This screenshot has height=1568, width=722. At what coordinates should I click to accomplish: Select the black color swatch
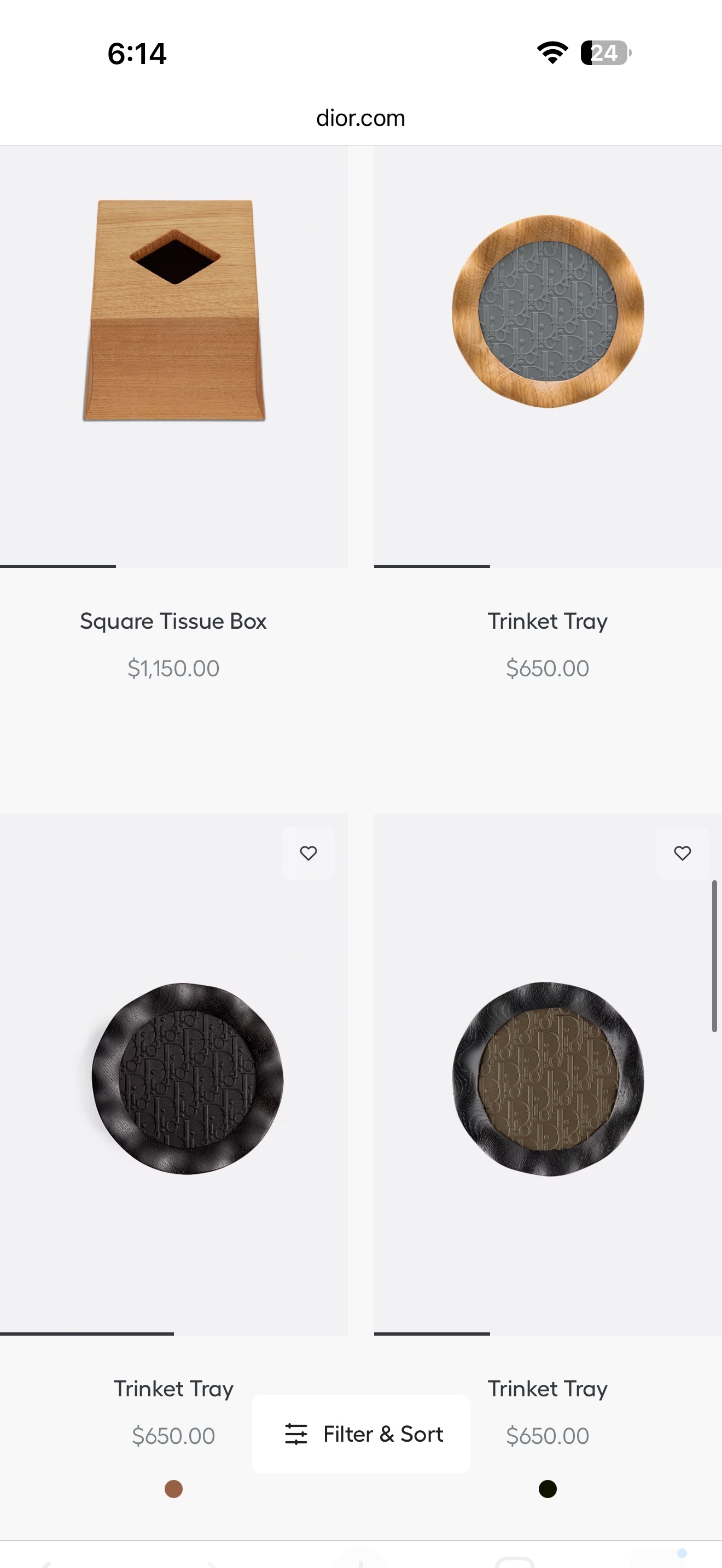(x=548, y=1489)
